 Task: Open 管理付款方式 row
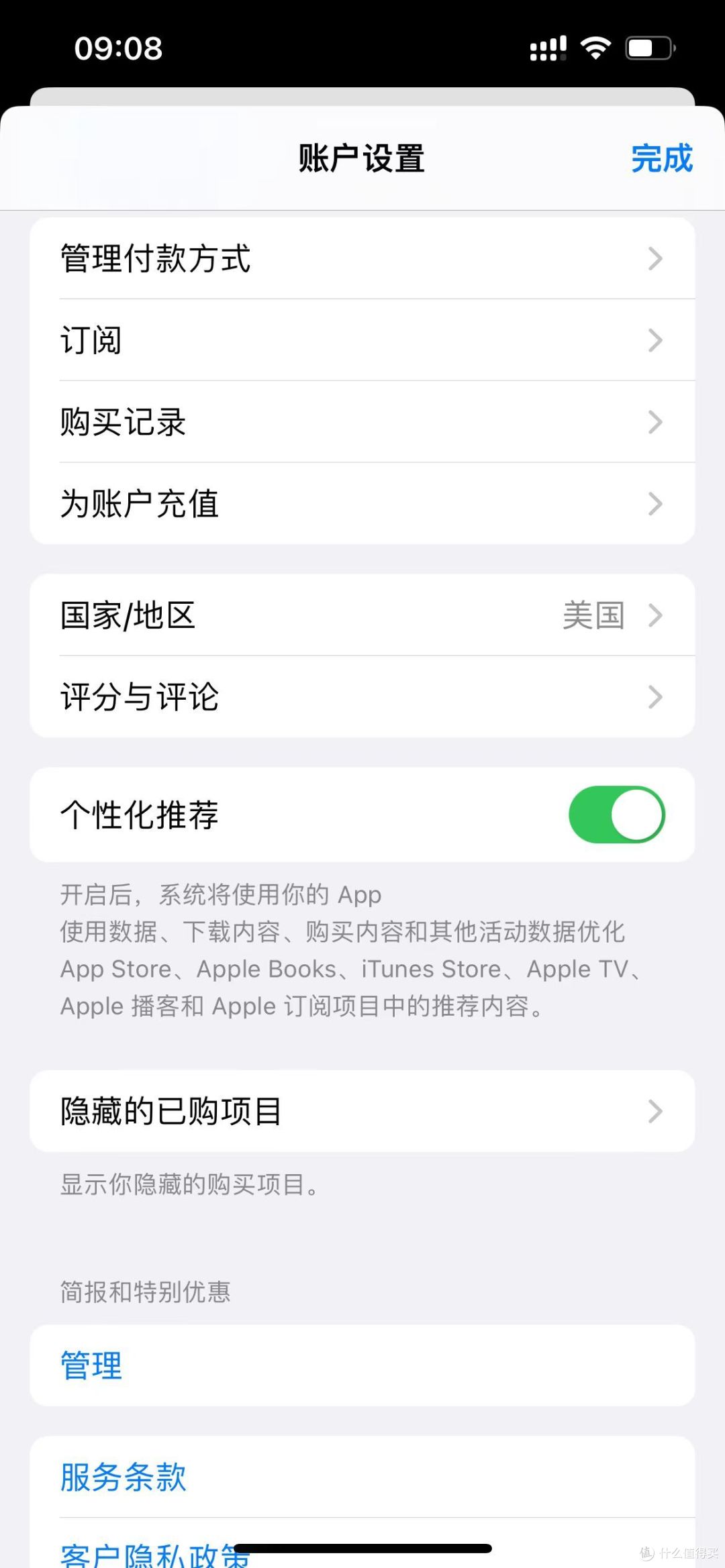pos(362,258)
